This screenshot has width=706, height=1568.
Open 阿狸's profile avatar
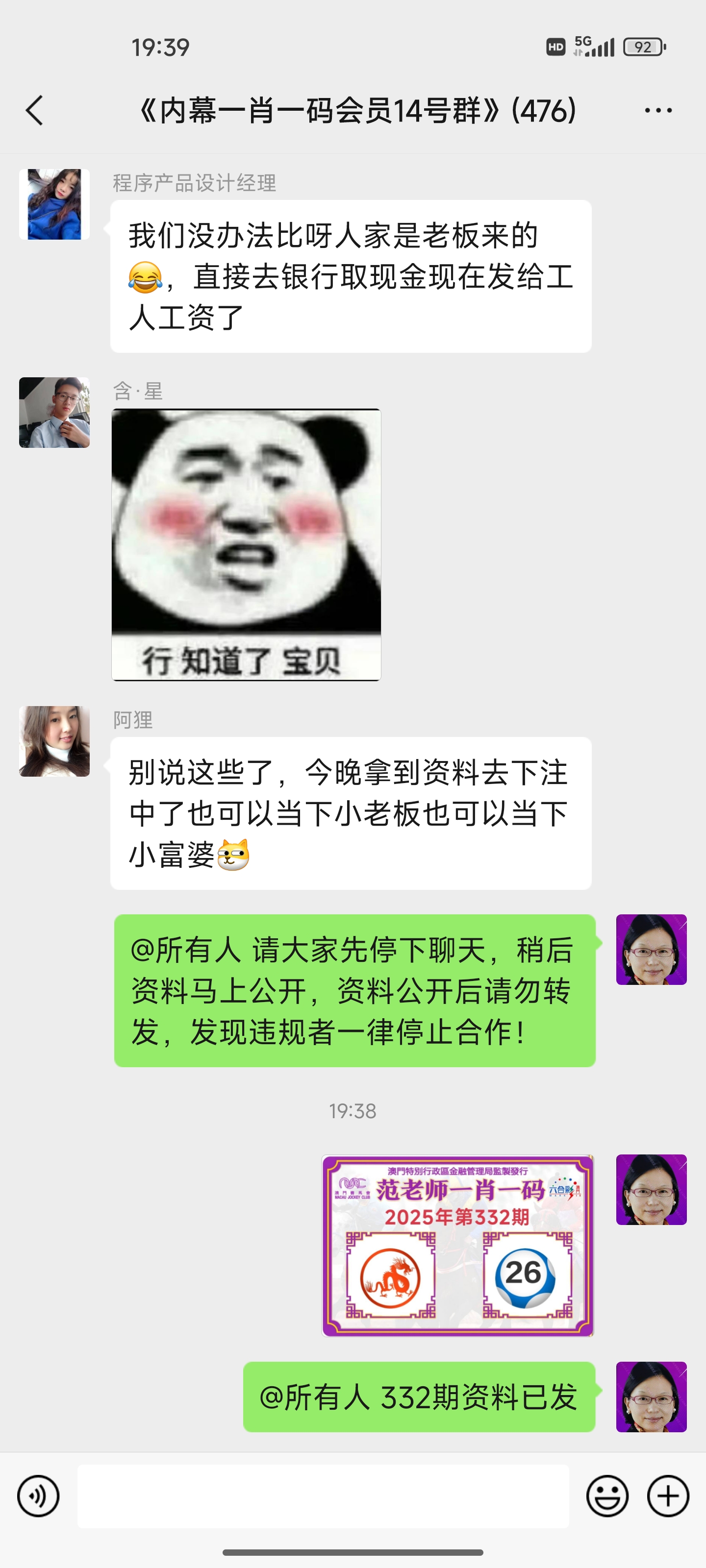[54, 741]
